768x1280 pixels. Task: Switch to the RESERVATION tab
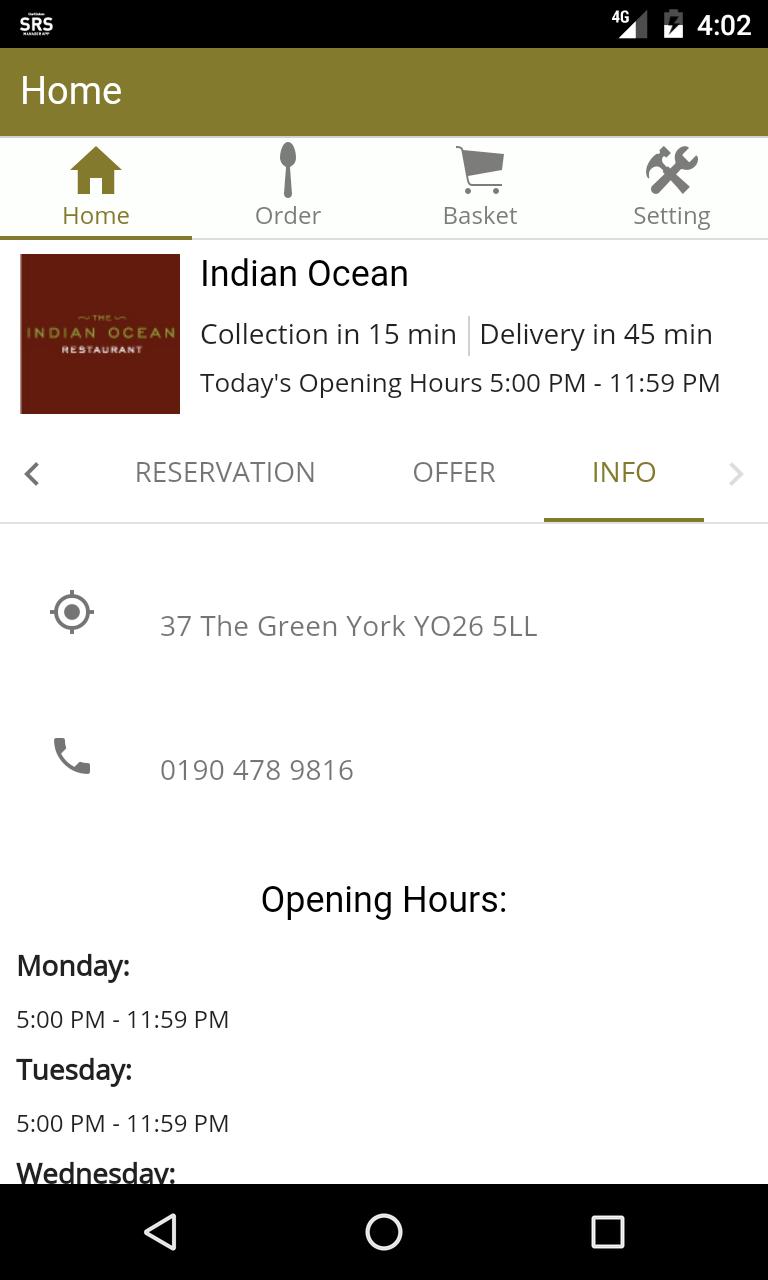pyautogui.click(x=225, y=472)
